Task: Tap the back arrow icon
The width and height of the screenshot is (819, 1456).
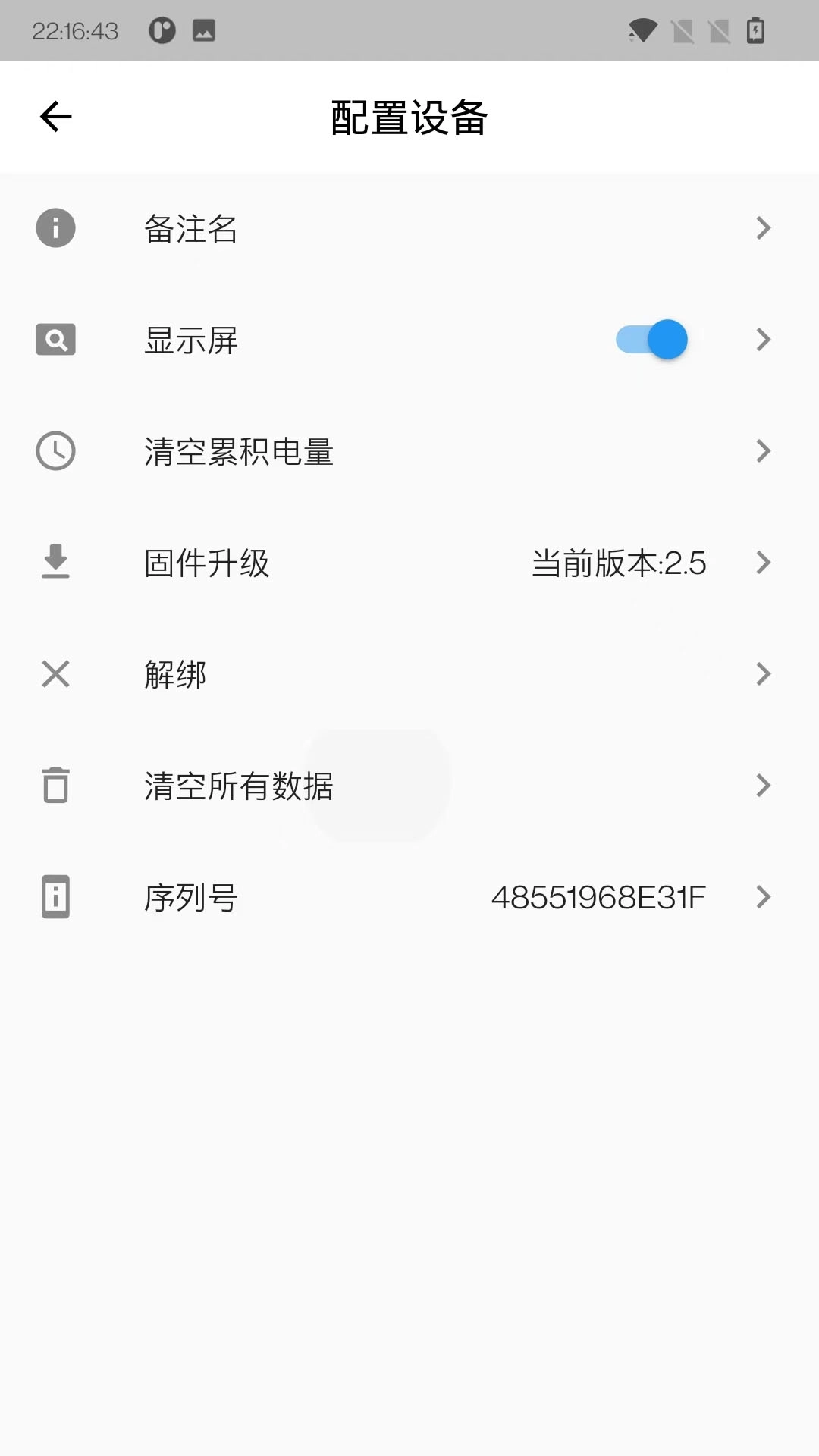Action: point(54,116)
